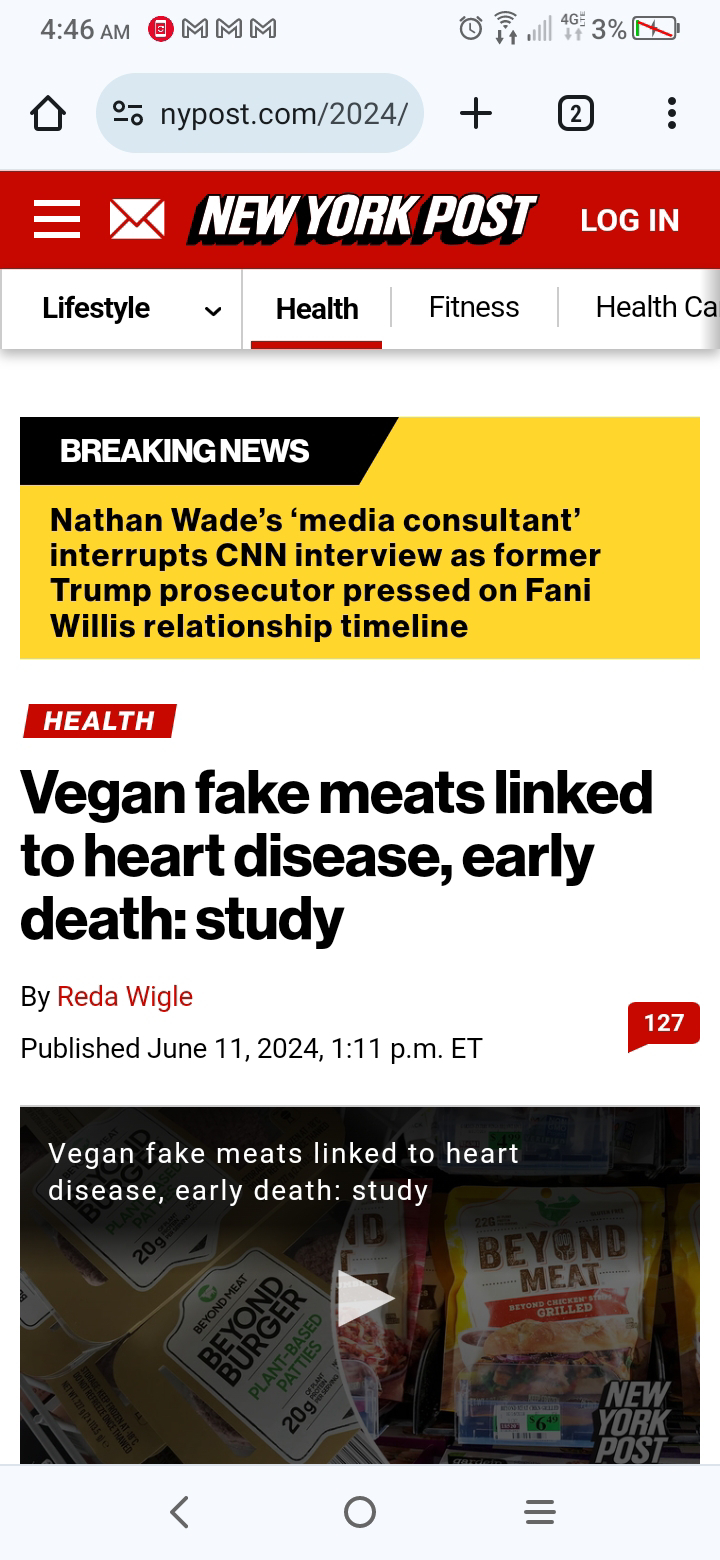Open the Health Care tab
720x1560 pixels.
655,307
